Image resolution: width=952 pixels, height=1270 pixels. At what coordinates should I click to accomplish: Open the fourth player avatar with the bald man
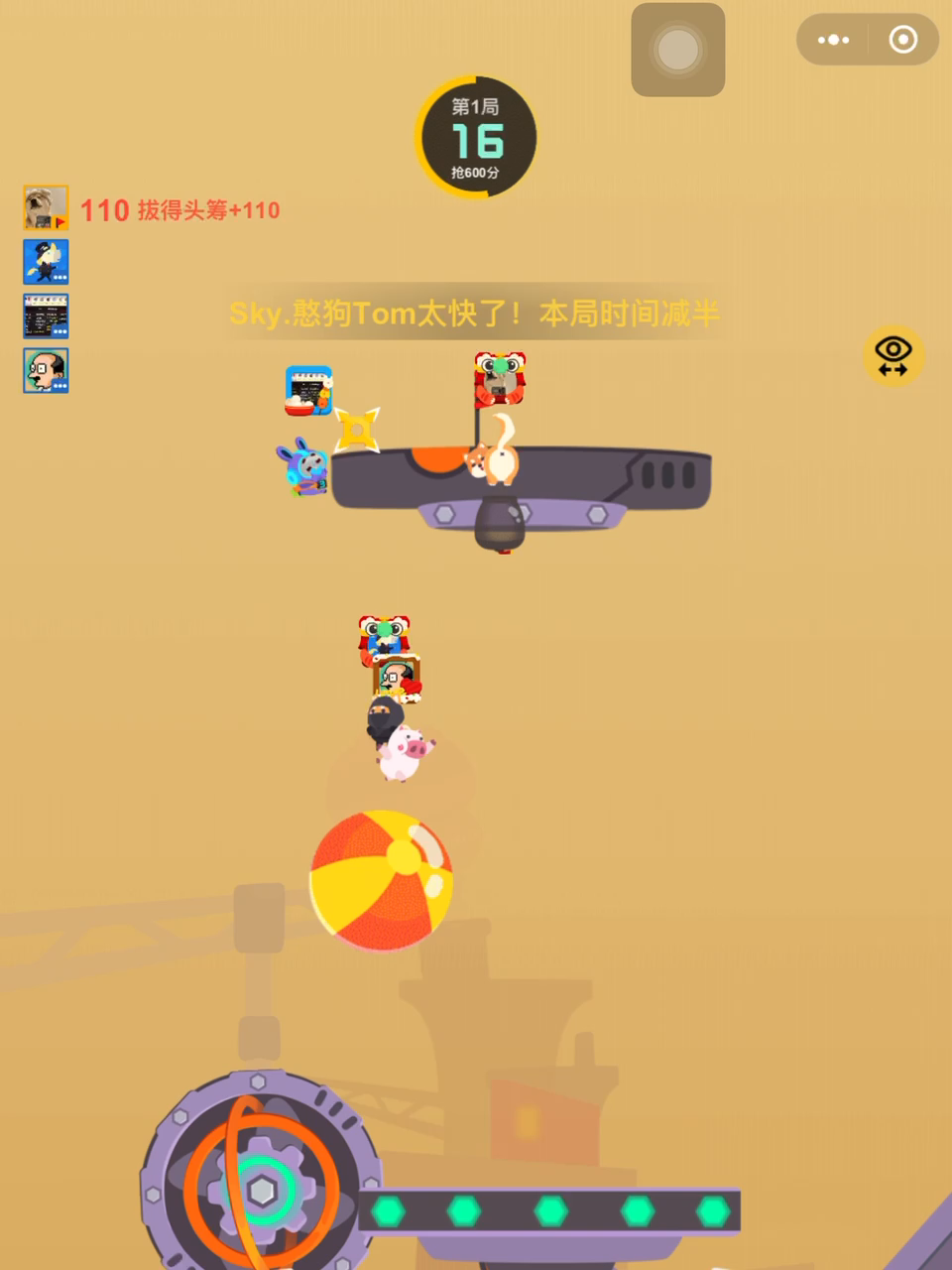pos(46,371)
